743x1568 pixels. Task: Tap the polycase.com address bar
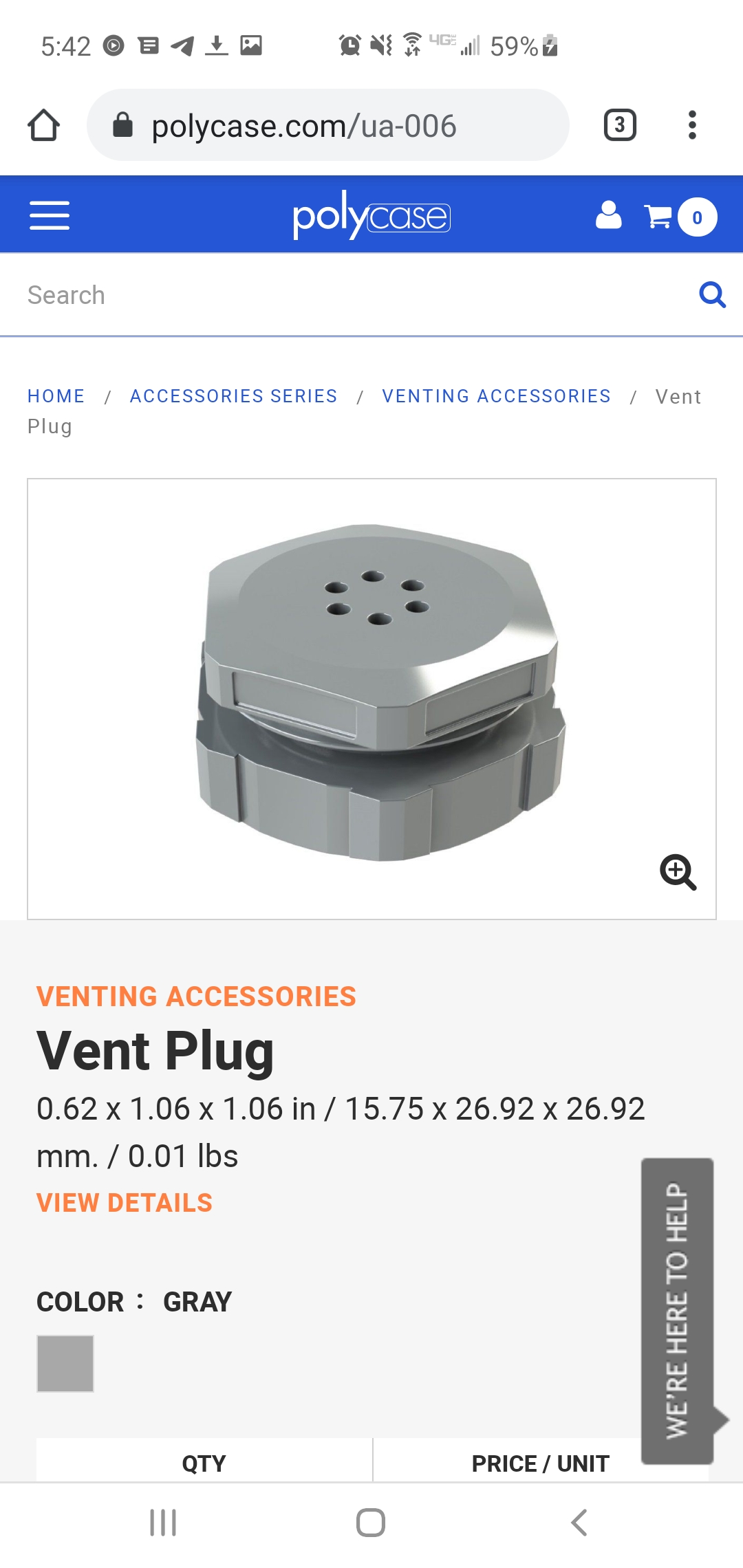[327, 125]
